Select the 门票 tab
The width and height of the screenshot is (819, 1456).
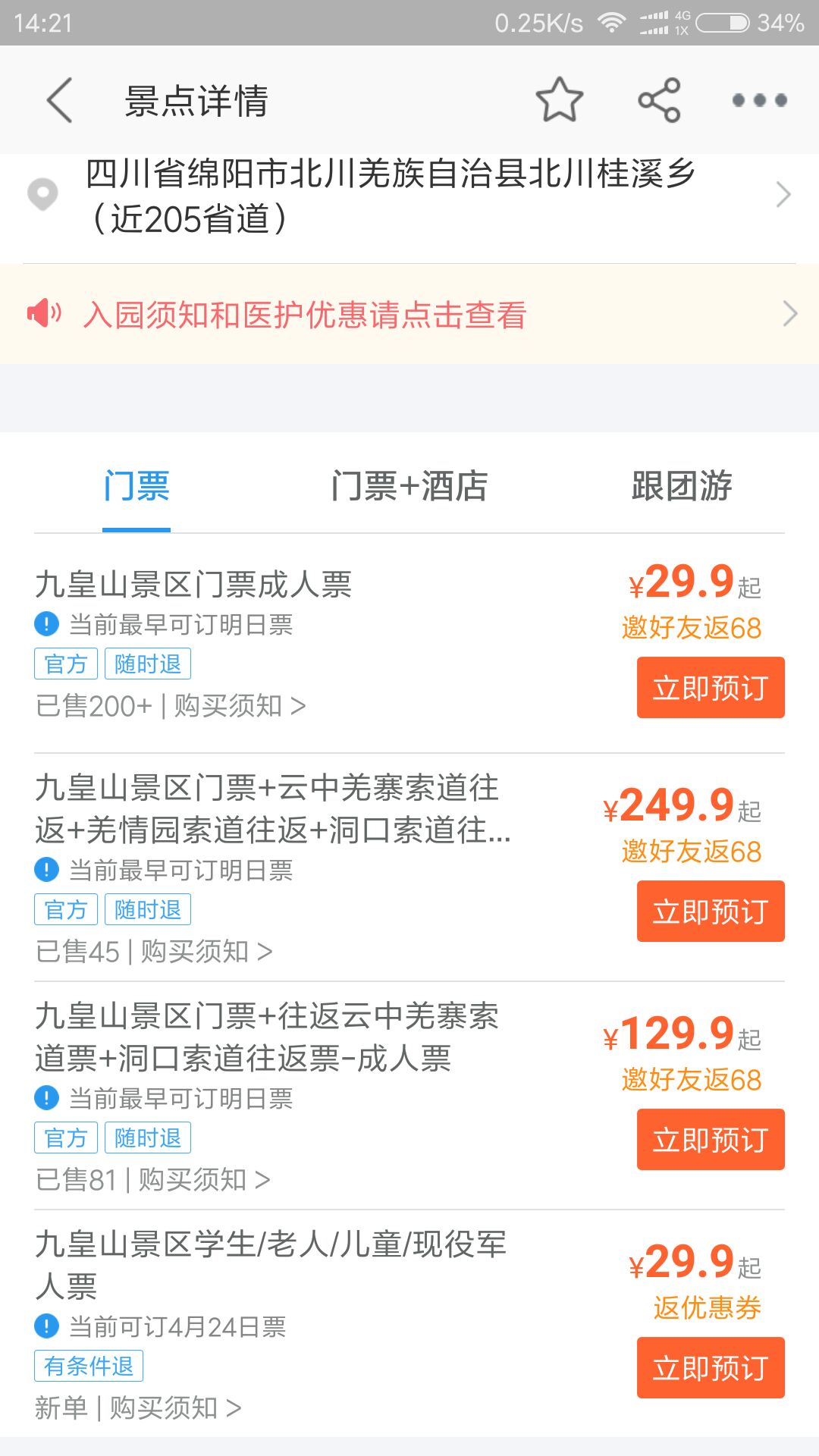pyautogui.click(x=136, y=486)
